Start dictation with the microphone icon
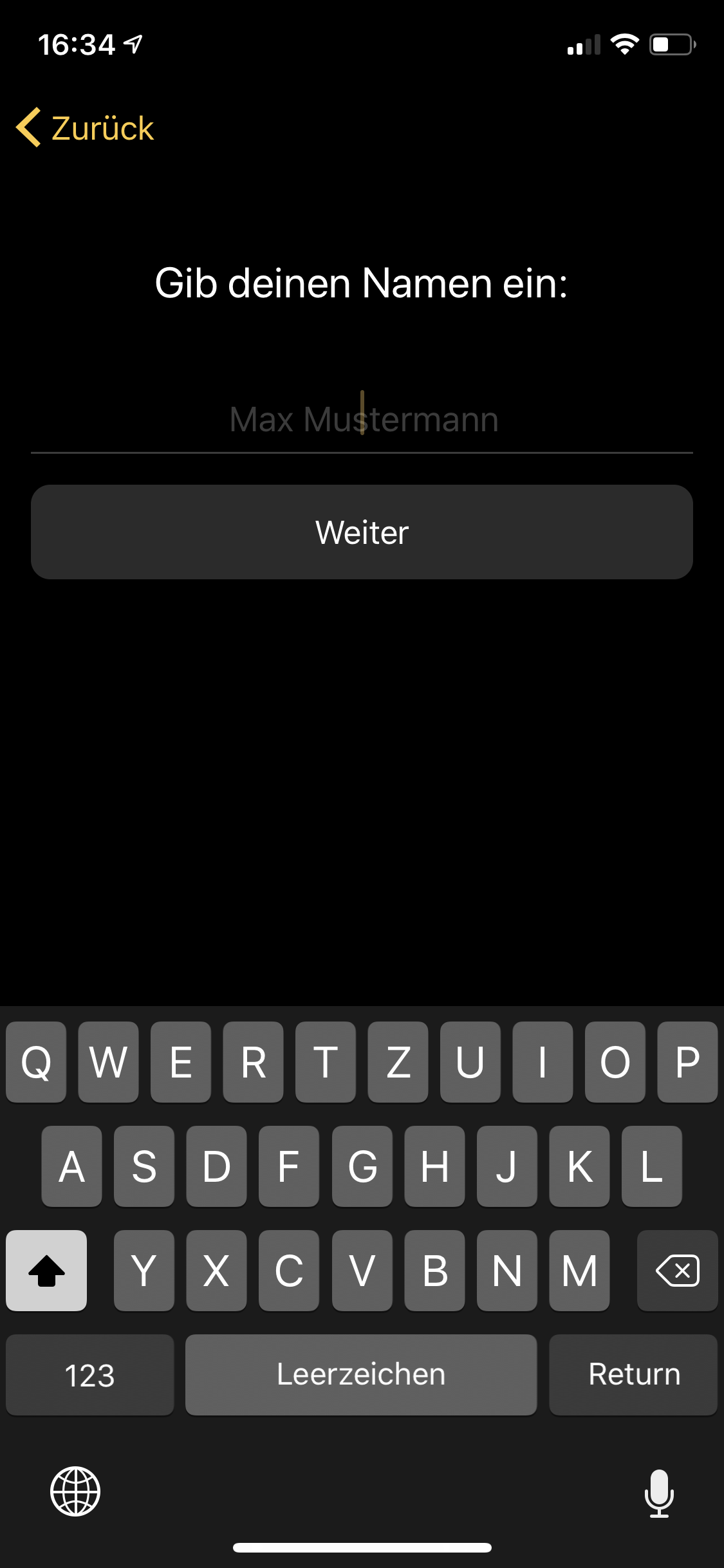This screenshot has width=724, height=1568. pos(658,1493)
